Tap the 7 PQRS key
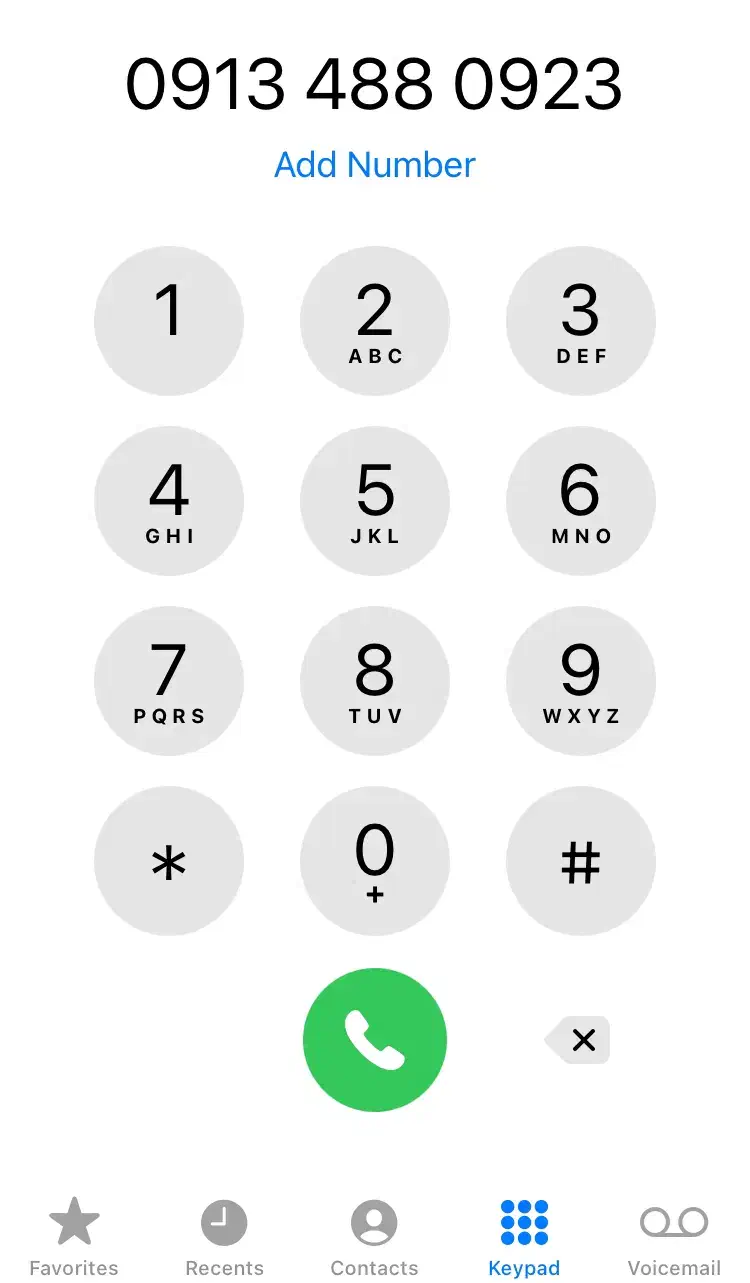The height and width of the screenshot is (1283, 750). tap(169, 681)
